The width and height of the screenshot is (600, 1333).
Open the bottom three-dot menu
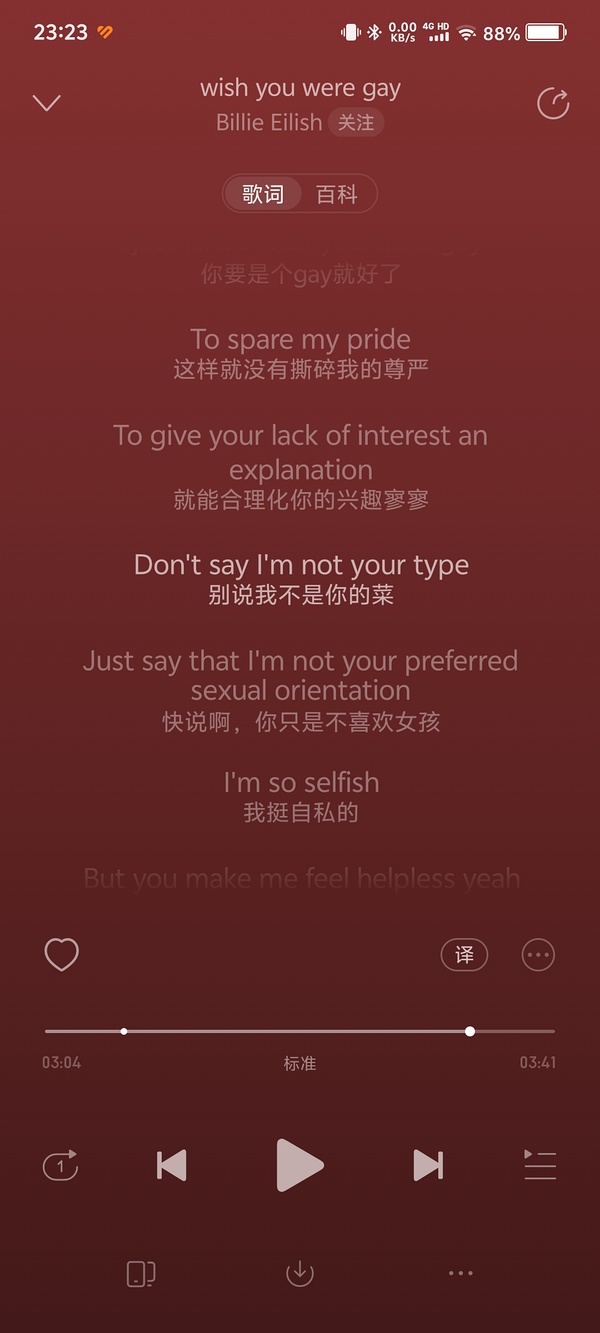click(460, 1273)
